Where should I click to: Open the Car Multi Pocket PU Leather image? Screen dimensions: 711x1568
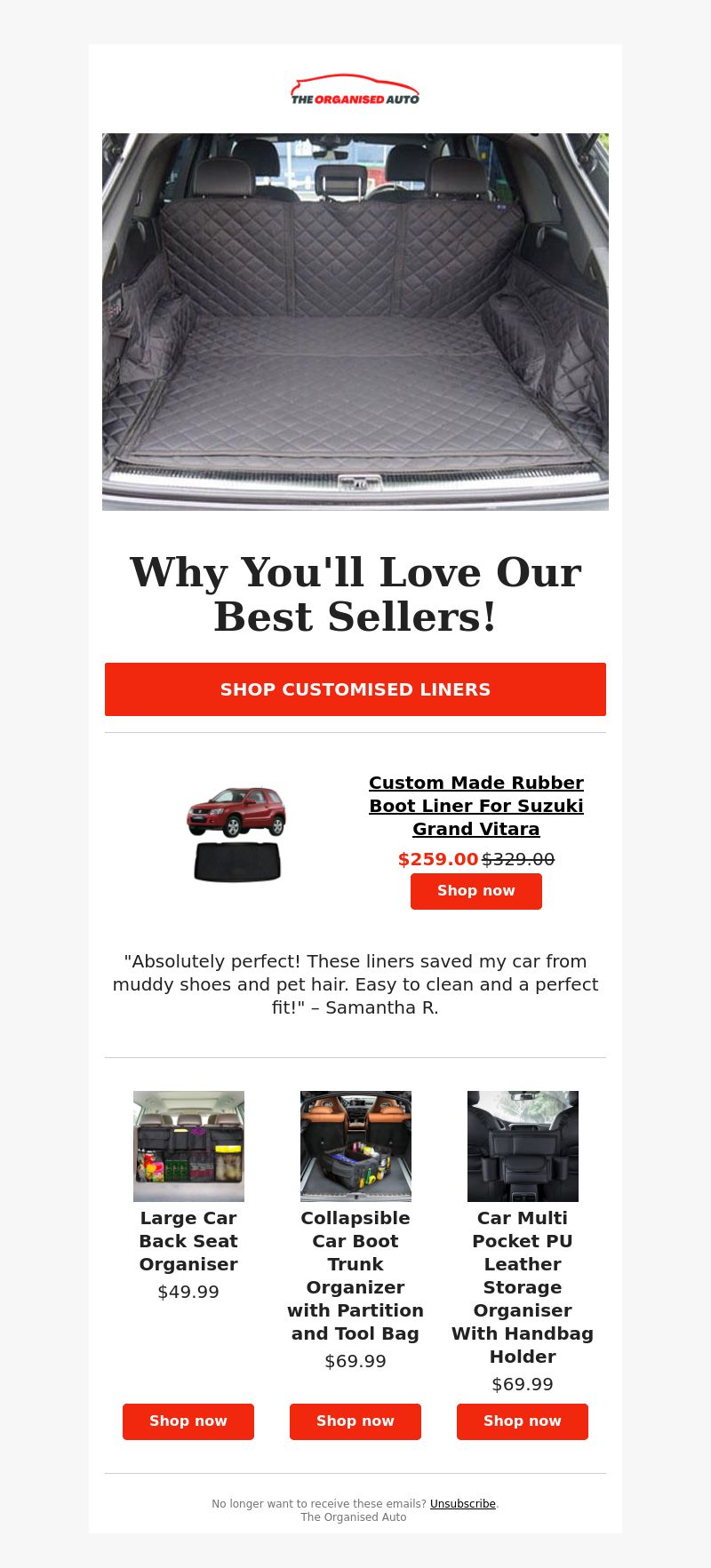[x=523, y=1146]
